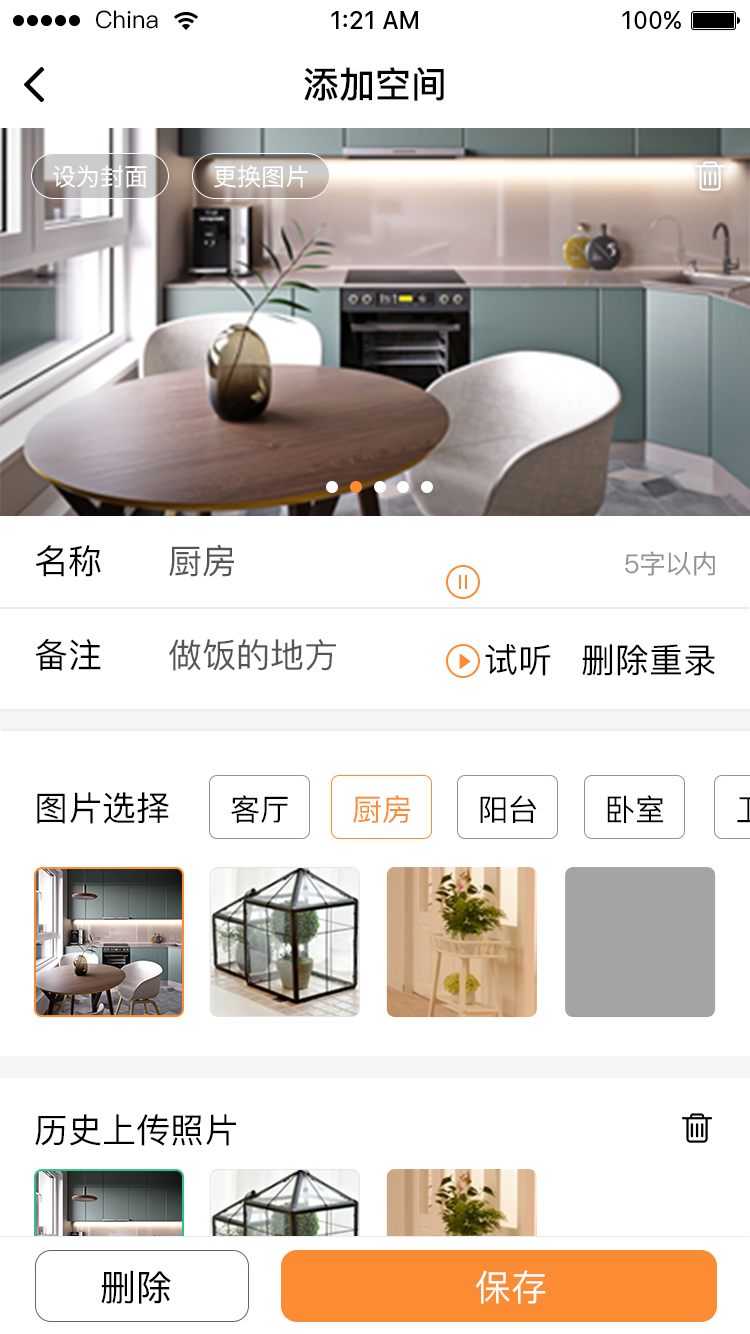Tap 删除重录 to delete and re-record
Image resolution: width=750 pixels, height=1334 pixels.
(648, 661)
